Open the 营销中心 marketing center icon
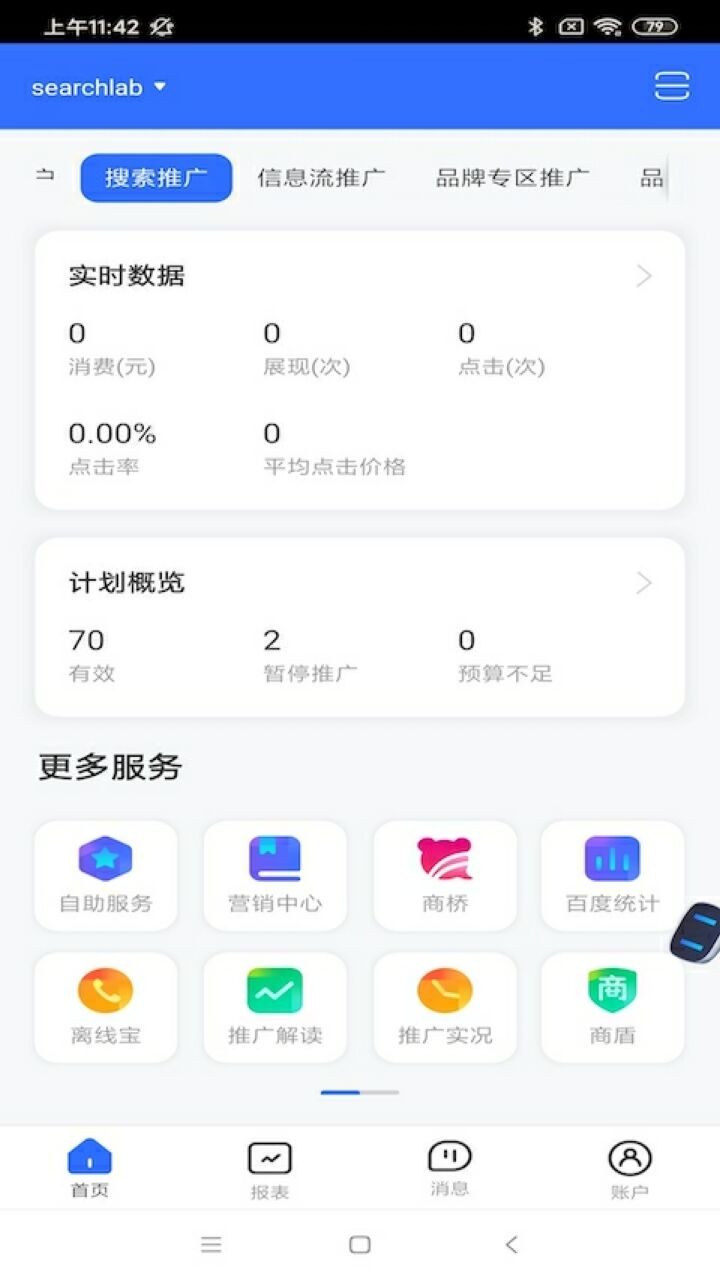Viewport: 720px width, 1280px height. pos(275,875)
